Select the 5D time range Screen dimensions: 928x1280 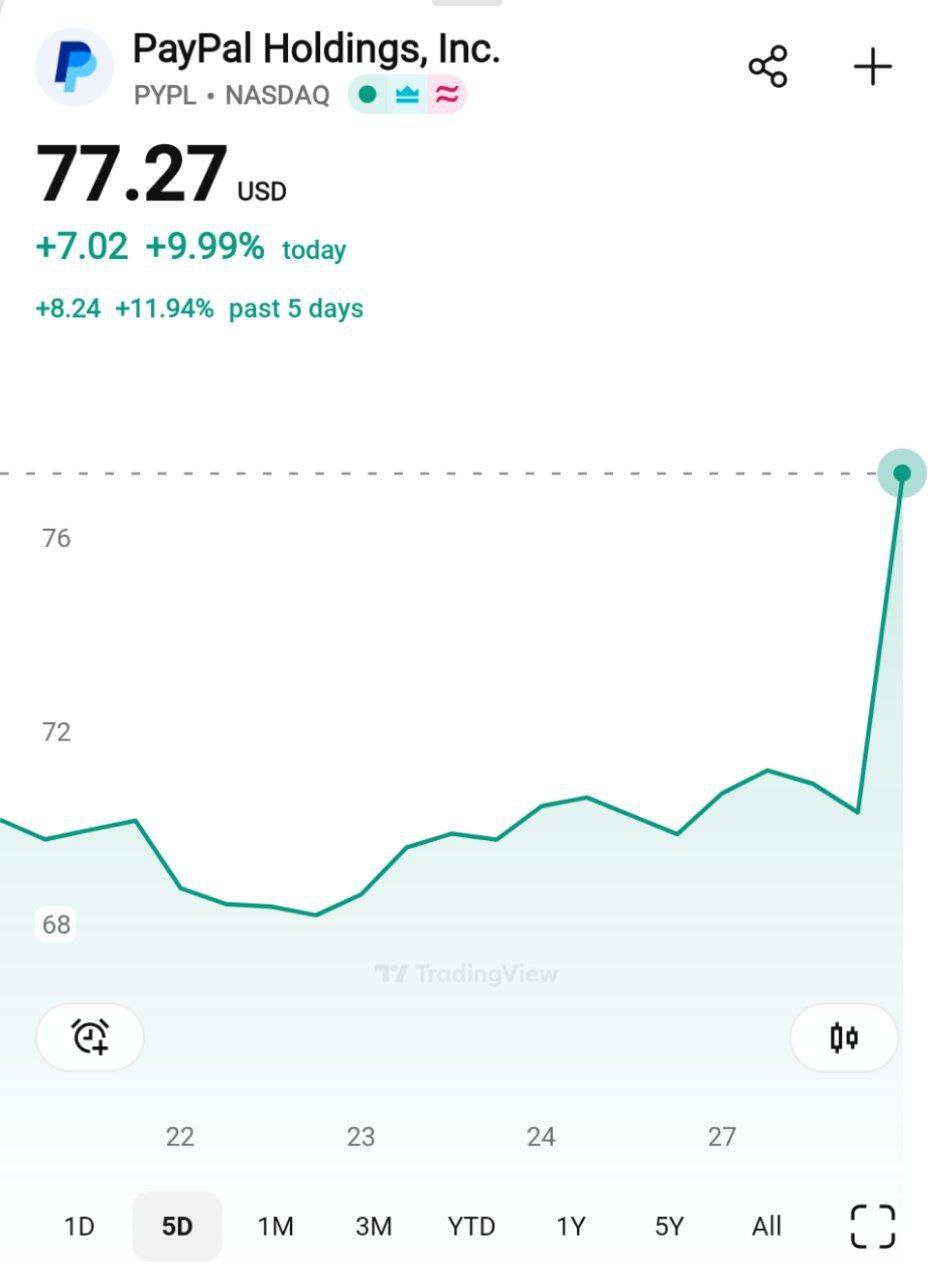tap(177, 1226)
